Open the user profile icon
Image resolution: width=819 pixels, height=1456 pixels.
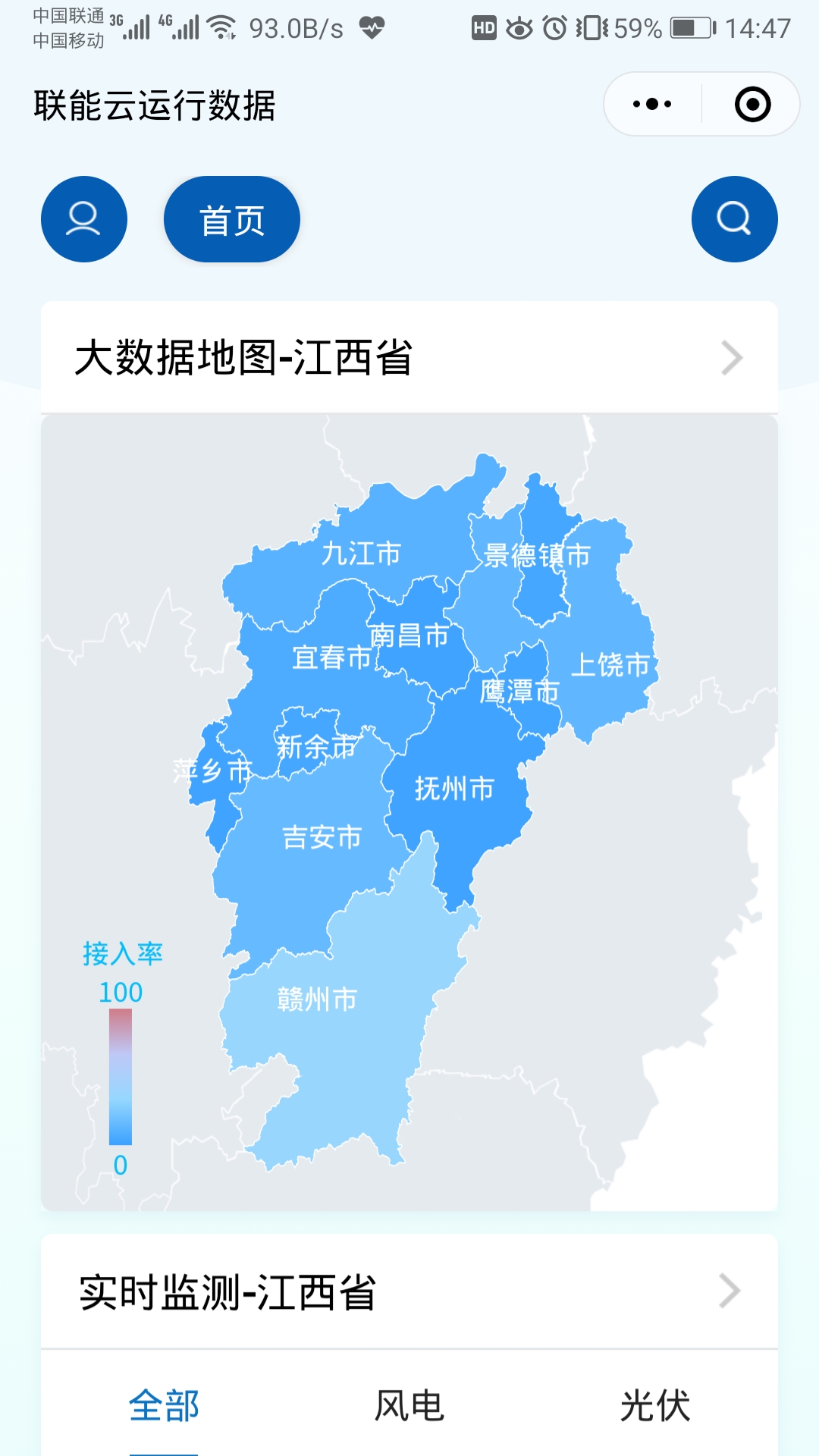(83, 219)
